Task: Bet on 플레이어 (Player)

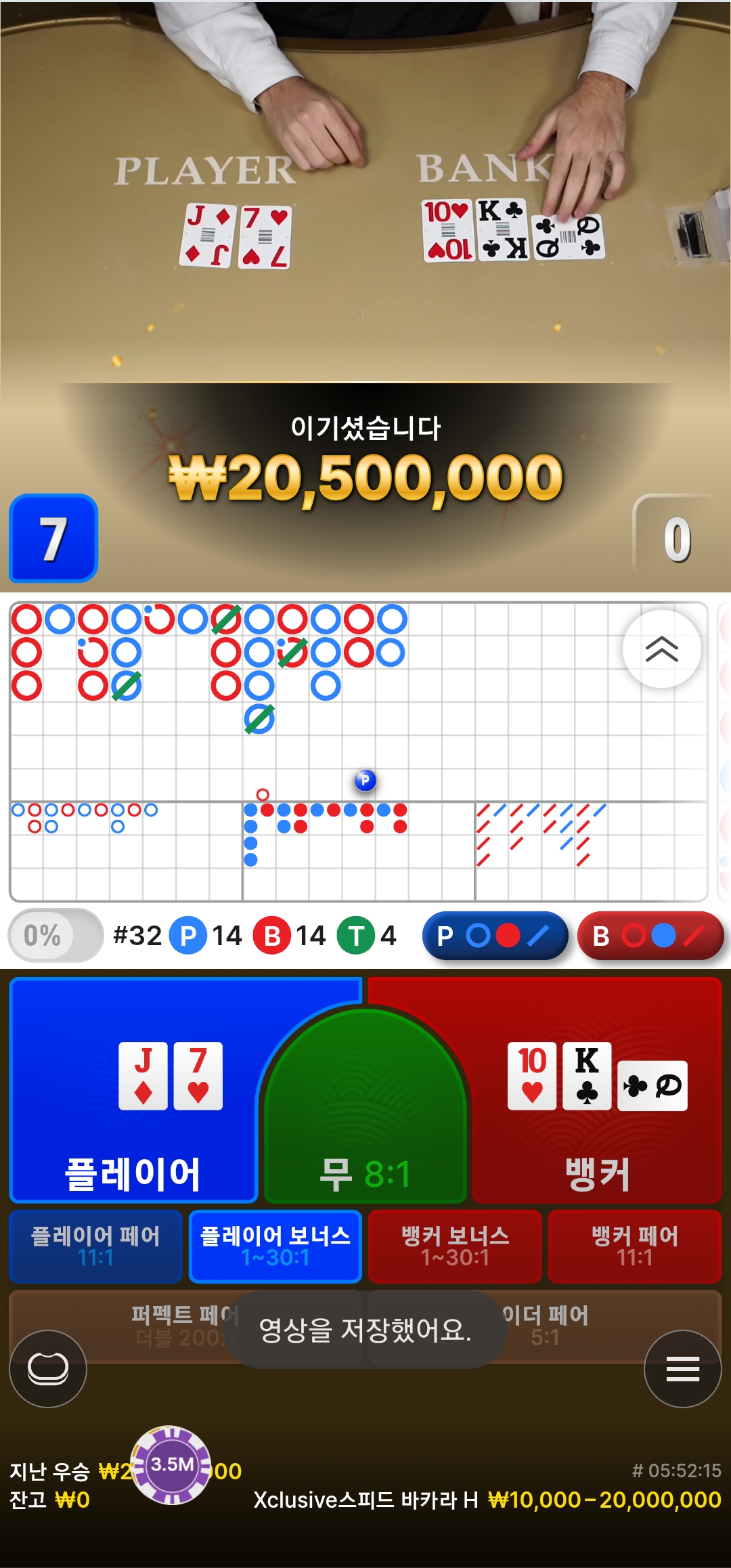Action: pyautogui.click(x=134, y=1090)
